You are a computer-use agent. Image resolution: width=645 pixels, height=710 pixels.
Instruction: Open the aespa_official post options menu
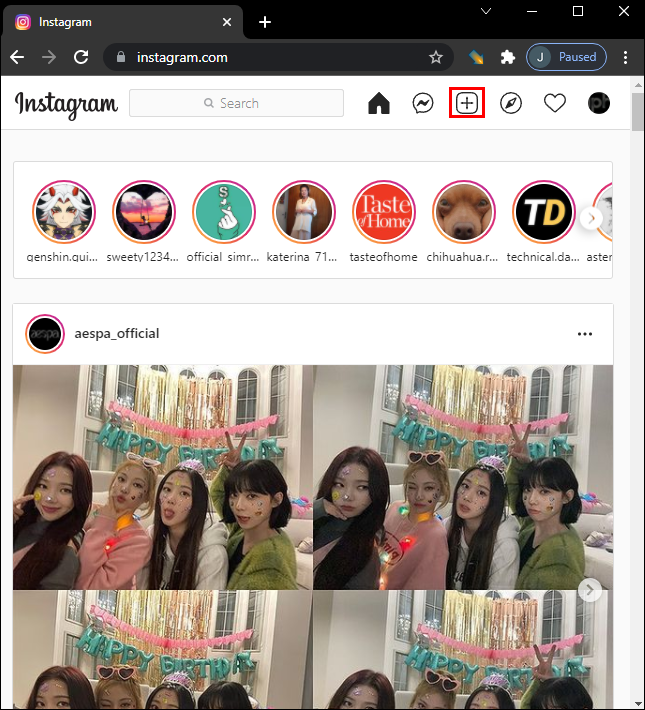(x=585, y=334)
